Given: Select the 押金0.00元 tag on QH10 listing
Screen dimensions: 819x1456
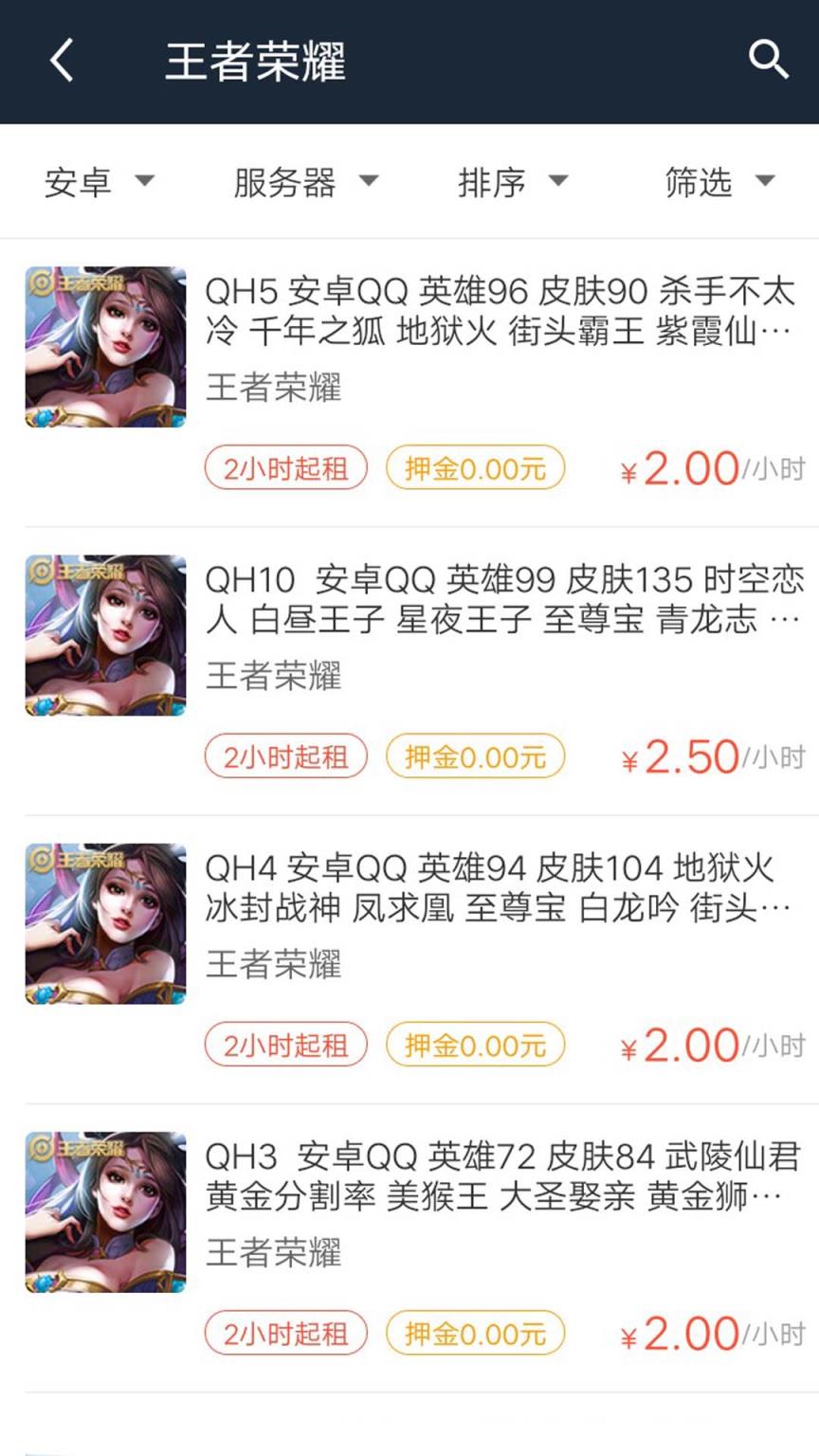Looking at the screenshot, I should tap(474, 755).
